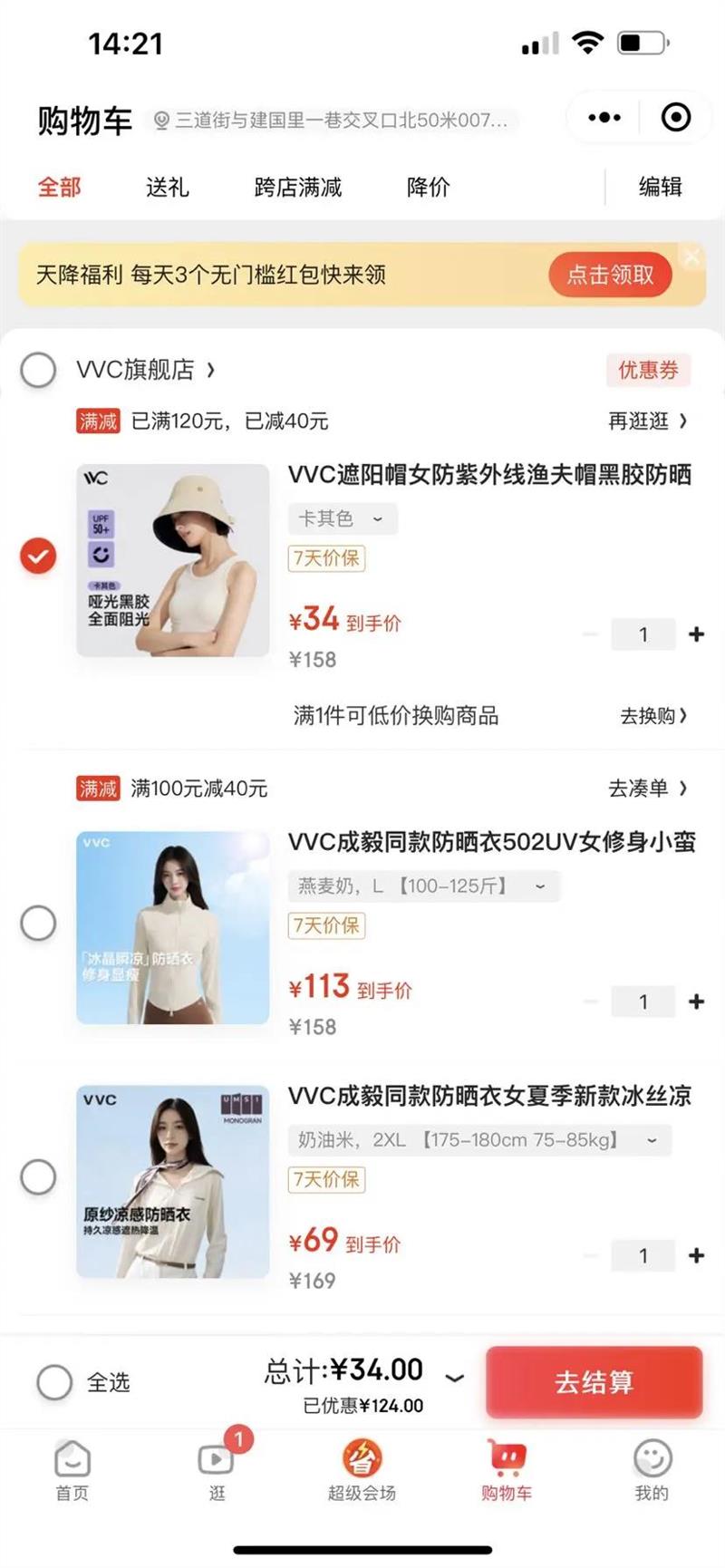Image resolution: width=725 pixels, height=1568 pixels.
Task: Open 去换购 discounted add-on items
Action: pos(652,716)
